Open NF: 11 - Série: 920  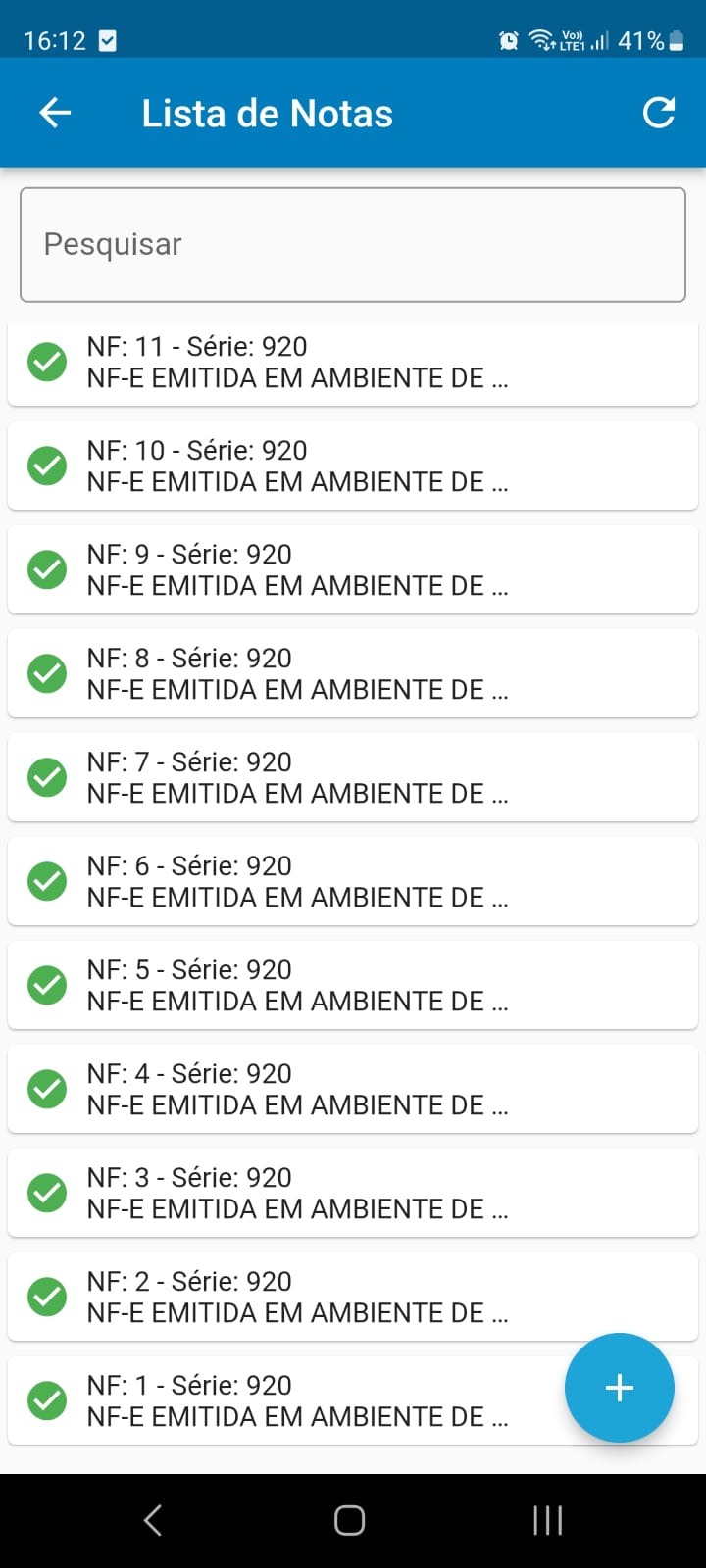353,363
